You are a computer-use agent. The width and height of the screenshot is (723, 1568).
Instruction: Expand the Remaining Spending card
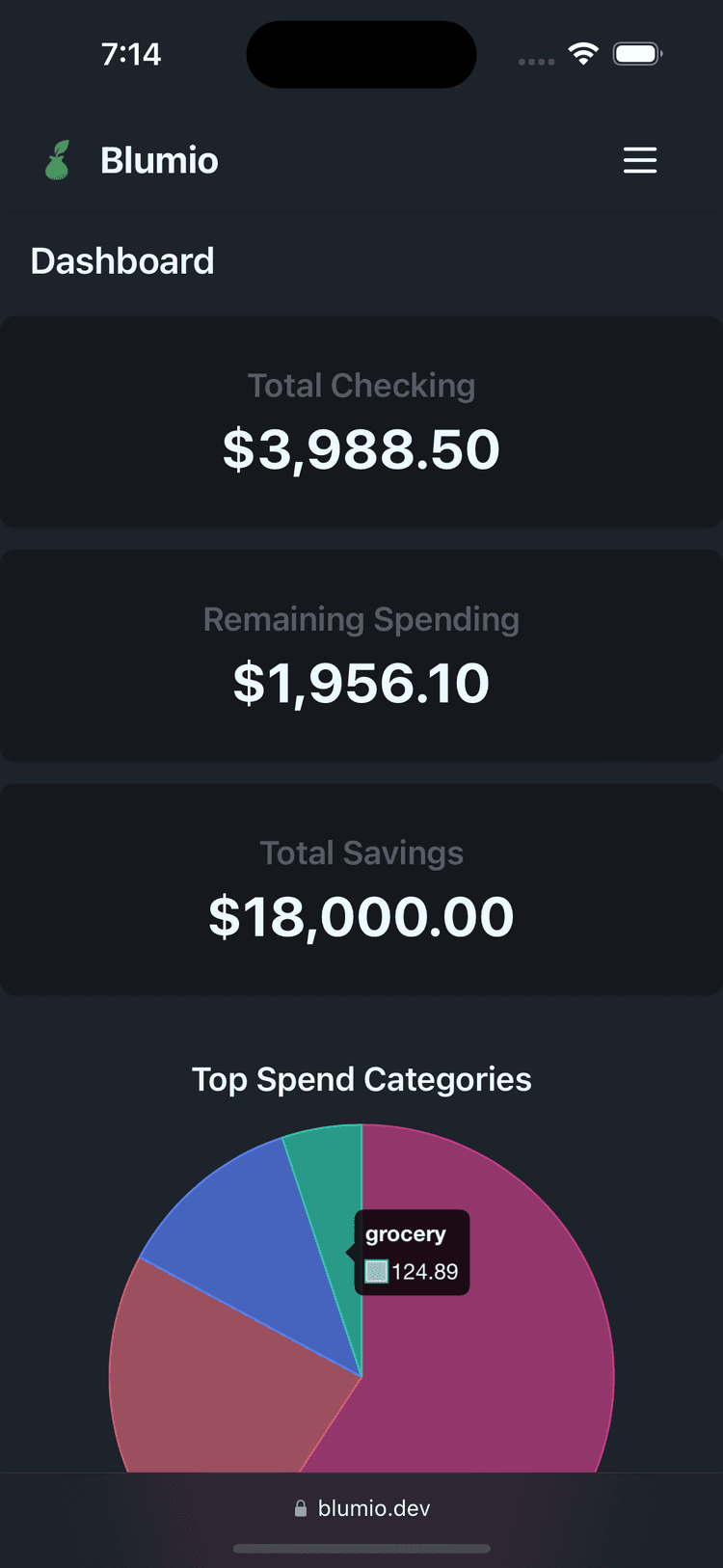pos(361,654)
